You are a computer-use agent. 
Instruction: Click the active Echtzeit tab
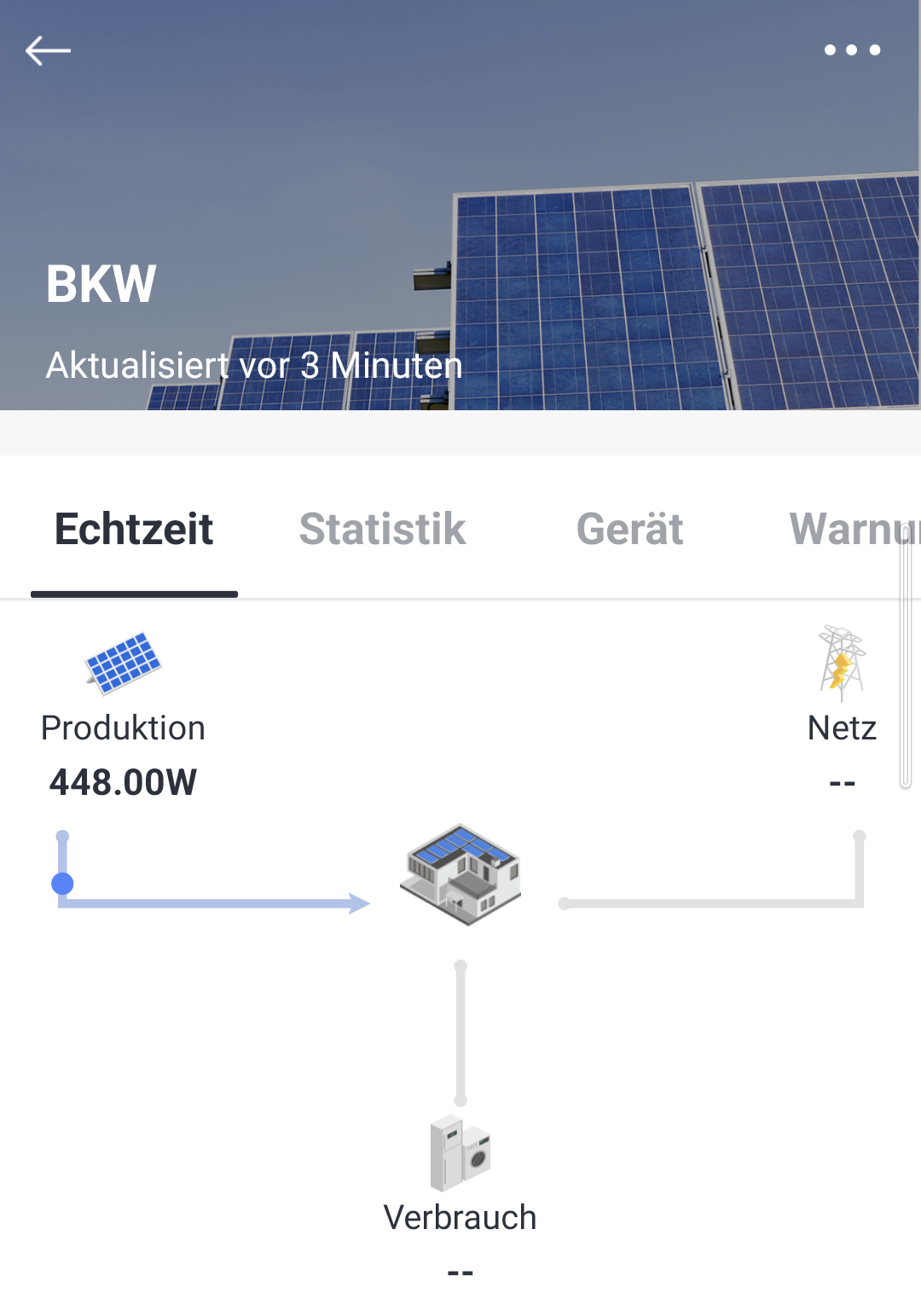click(133, 530)
